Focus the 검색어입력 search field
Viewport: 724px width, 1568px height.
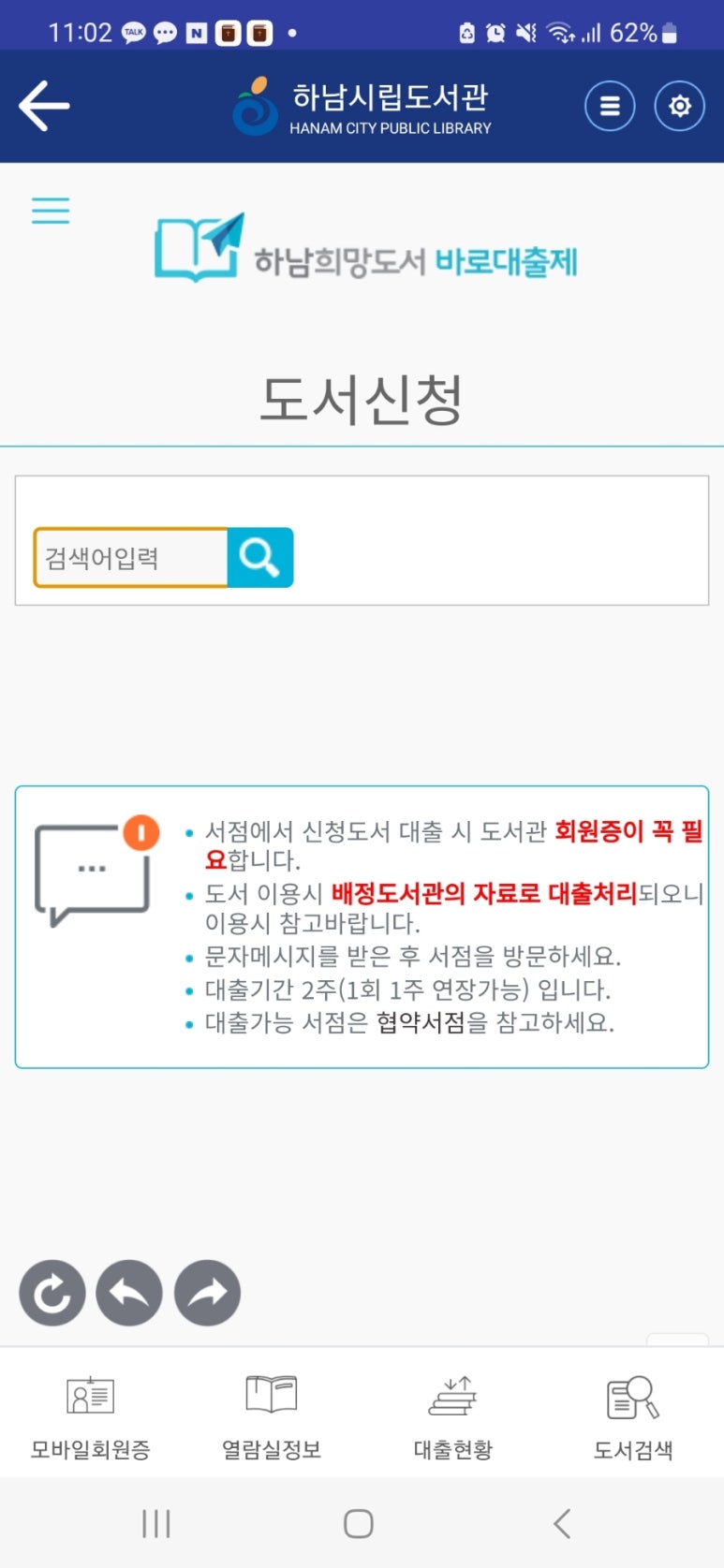click(131, 558)
